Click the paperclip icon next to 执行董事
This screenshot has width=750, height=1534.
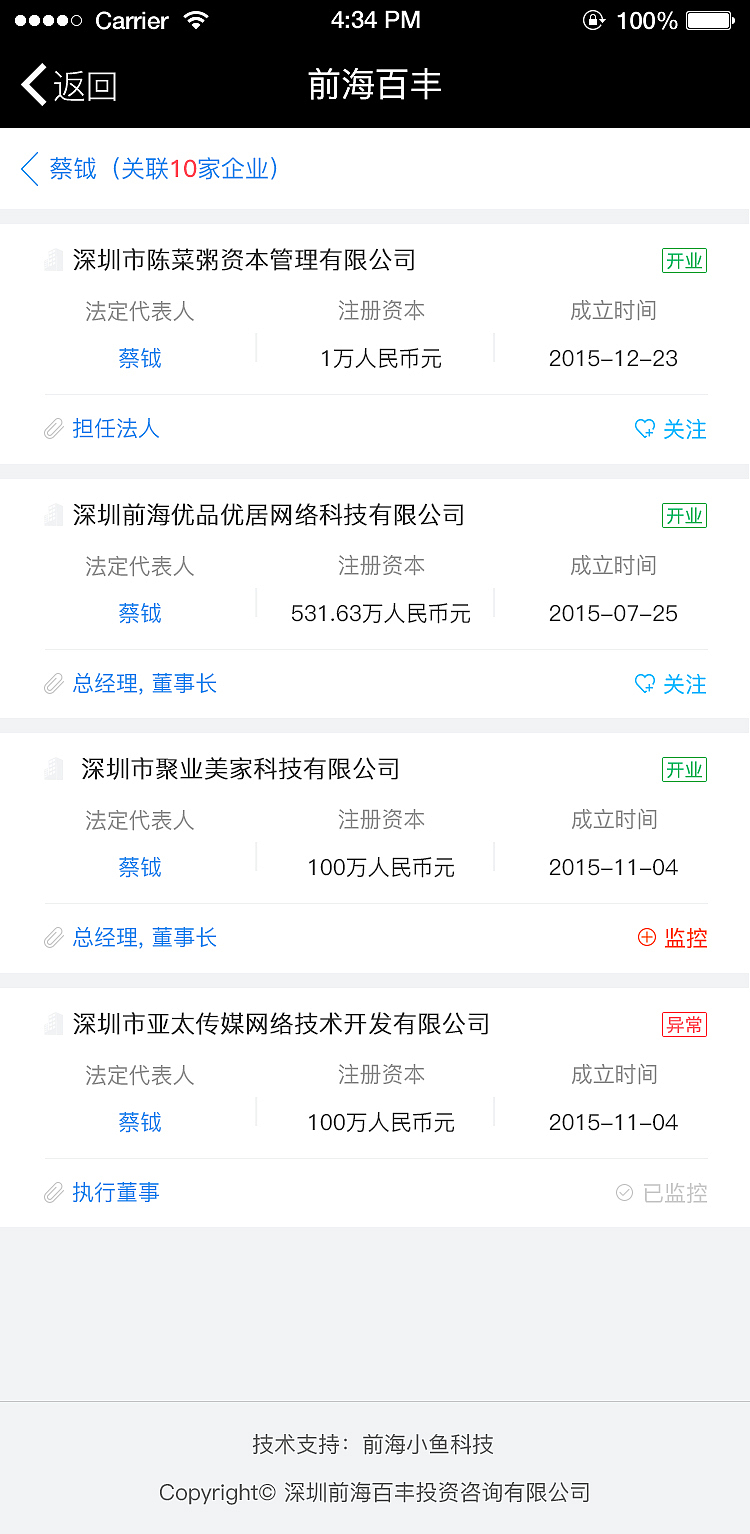[53, 1192]
